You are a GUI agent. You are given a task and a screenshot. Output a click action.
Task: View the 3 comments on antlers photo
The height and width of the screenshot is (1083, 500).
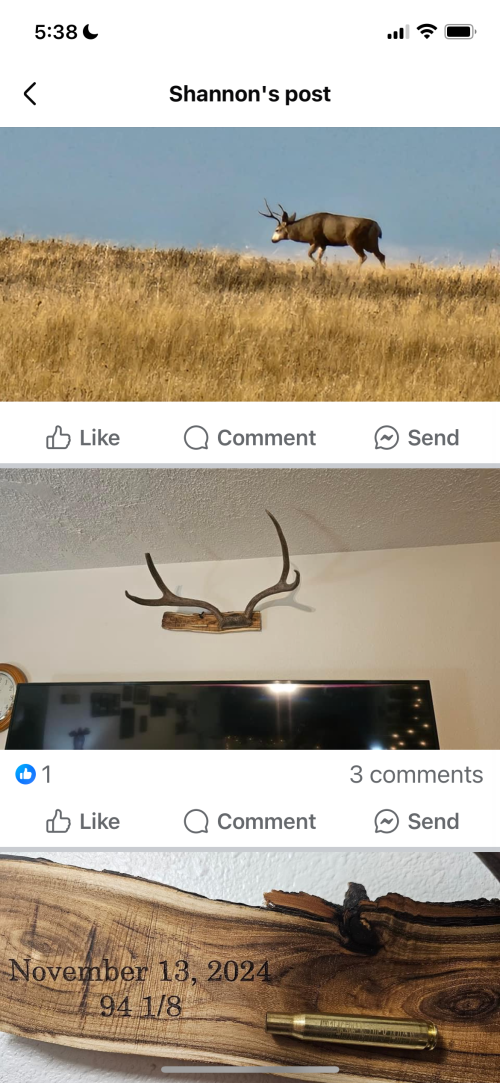click(x=416, y=775)
